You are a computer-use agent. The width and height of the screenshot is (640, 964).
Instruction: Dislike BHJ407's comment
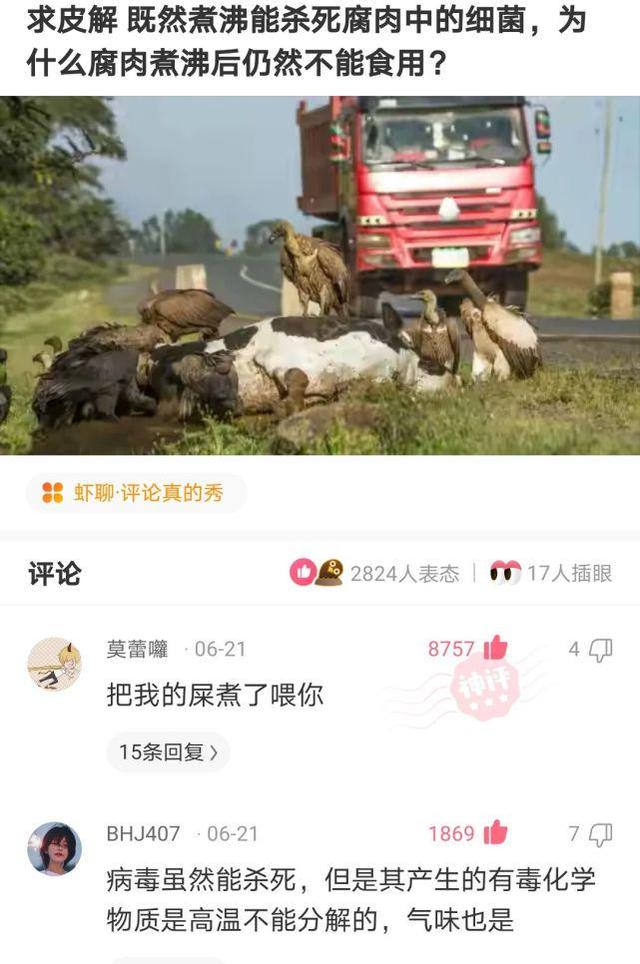(600, 833)
